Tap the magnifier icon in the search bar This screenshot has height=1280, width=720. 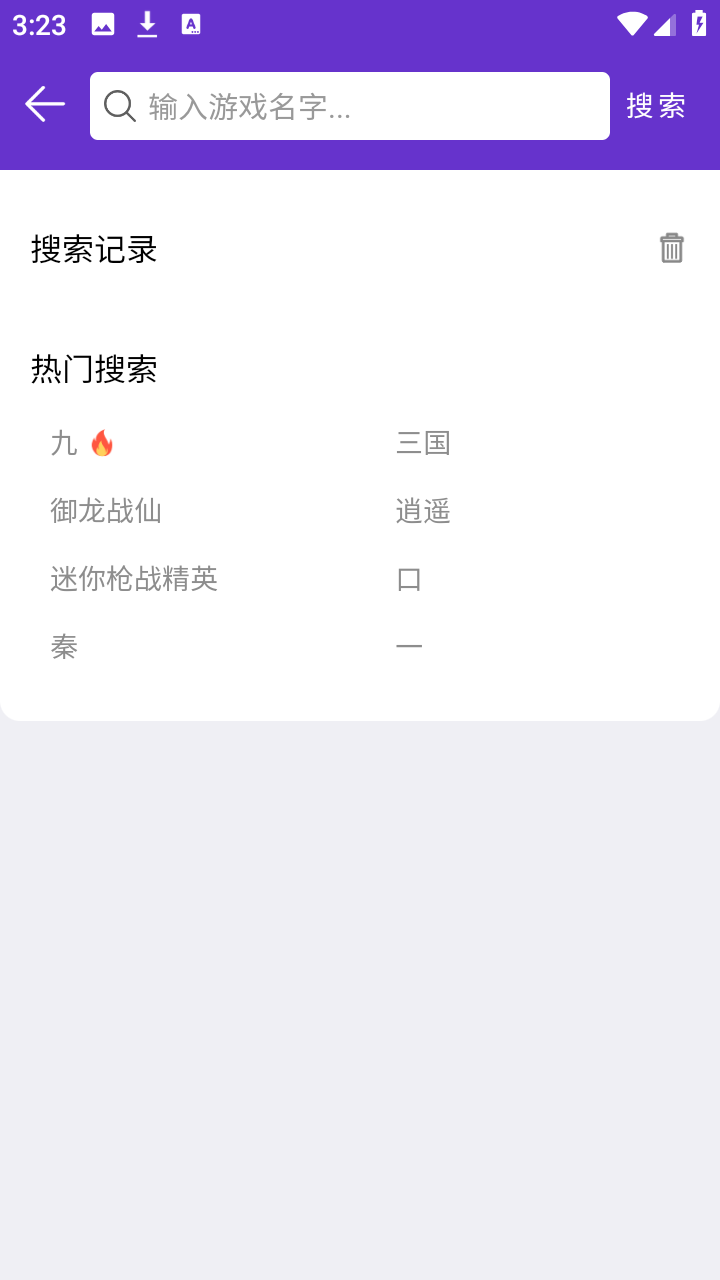pos(119,105)
